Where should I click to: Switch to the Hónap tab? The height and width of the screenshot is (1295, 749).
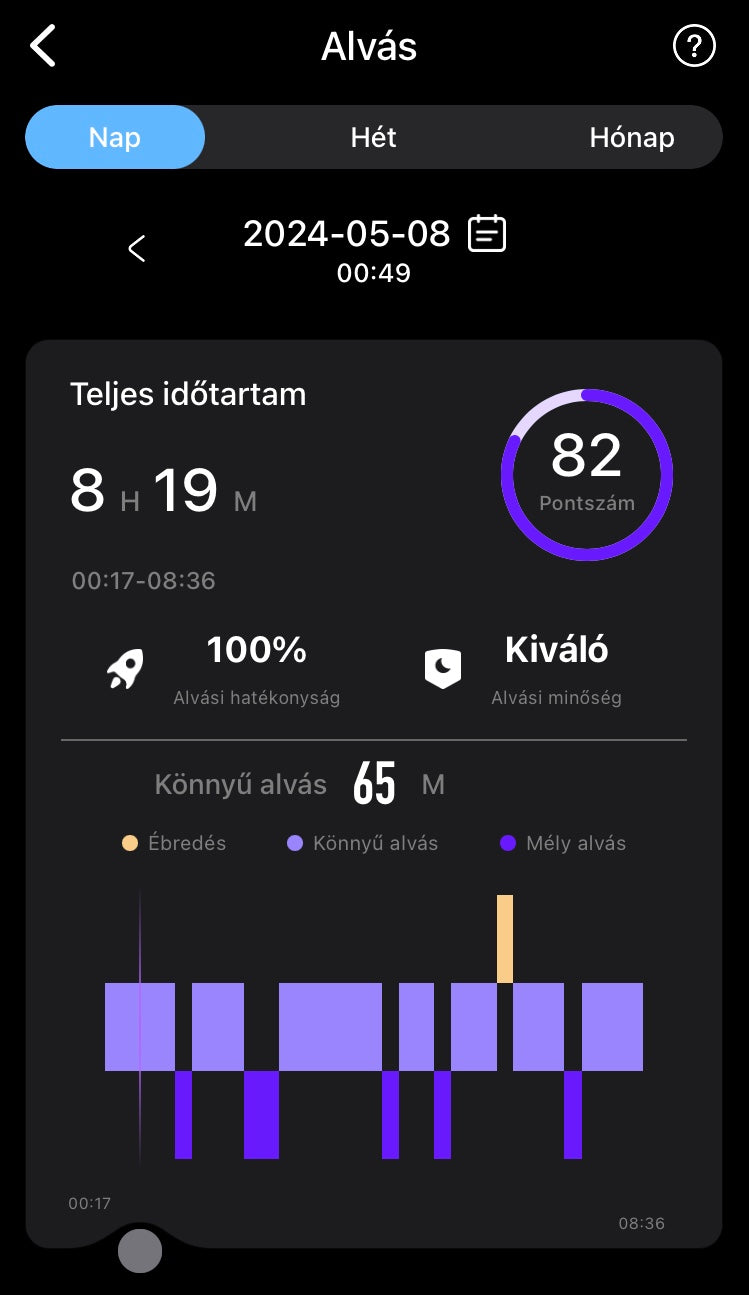tap(631, 137)
